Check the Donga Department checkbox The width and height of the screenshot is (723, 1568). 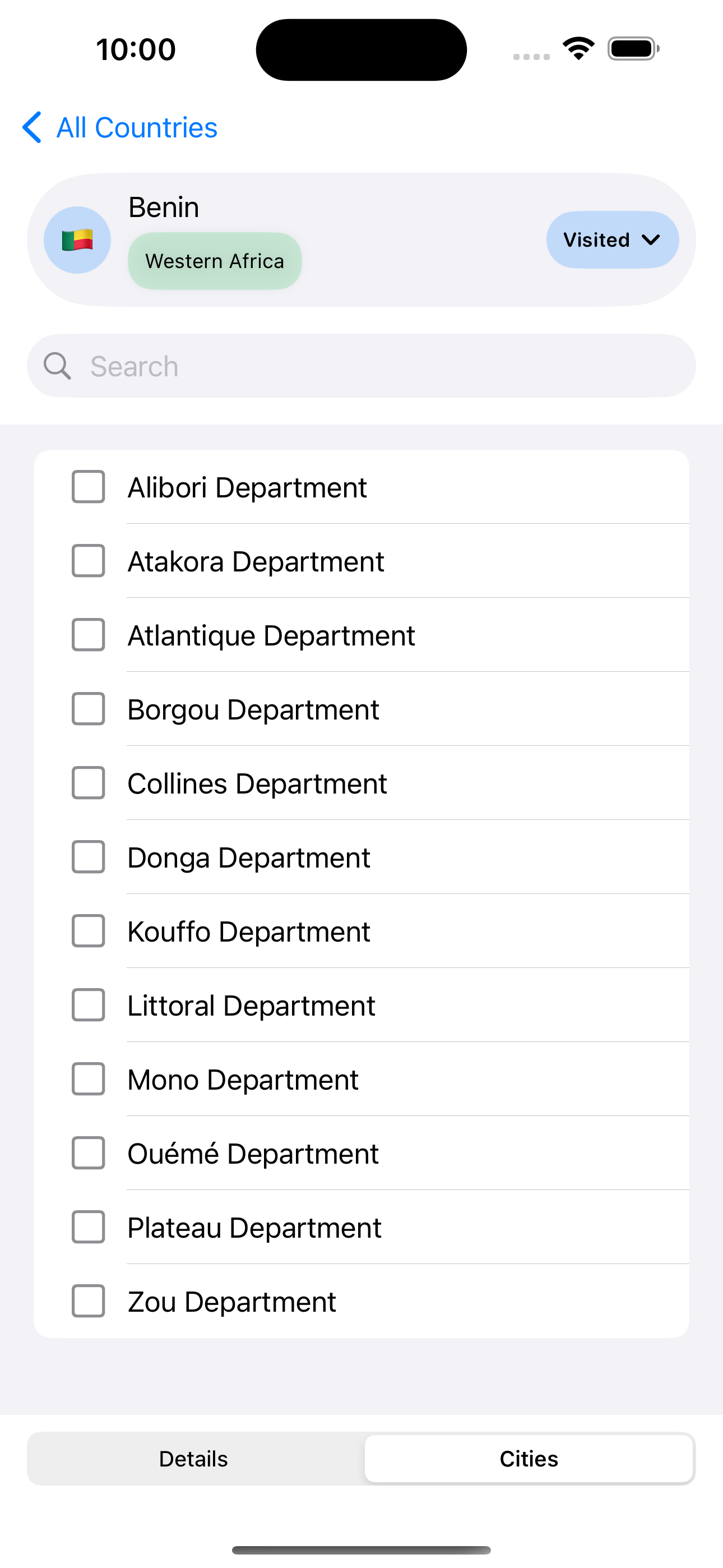point(88,857)
